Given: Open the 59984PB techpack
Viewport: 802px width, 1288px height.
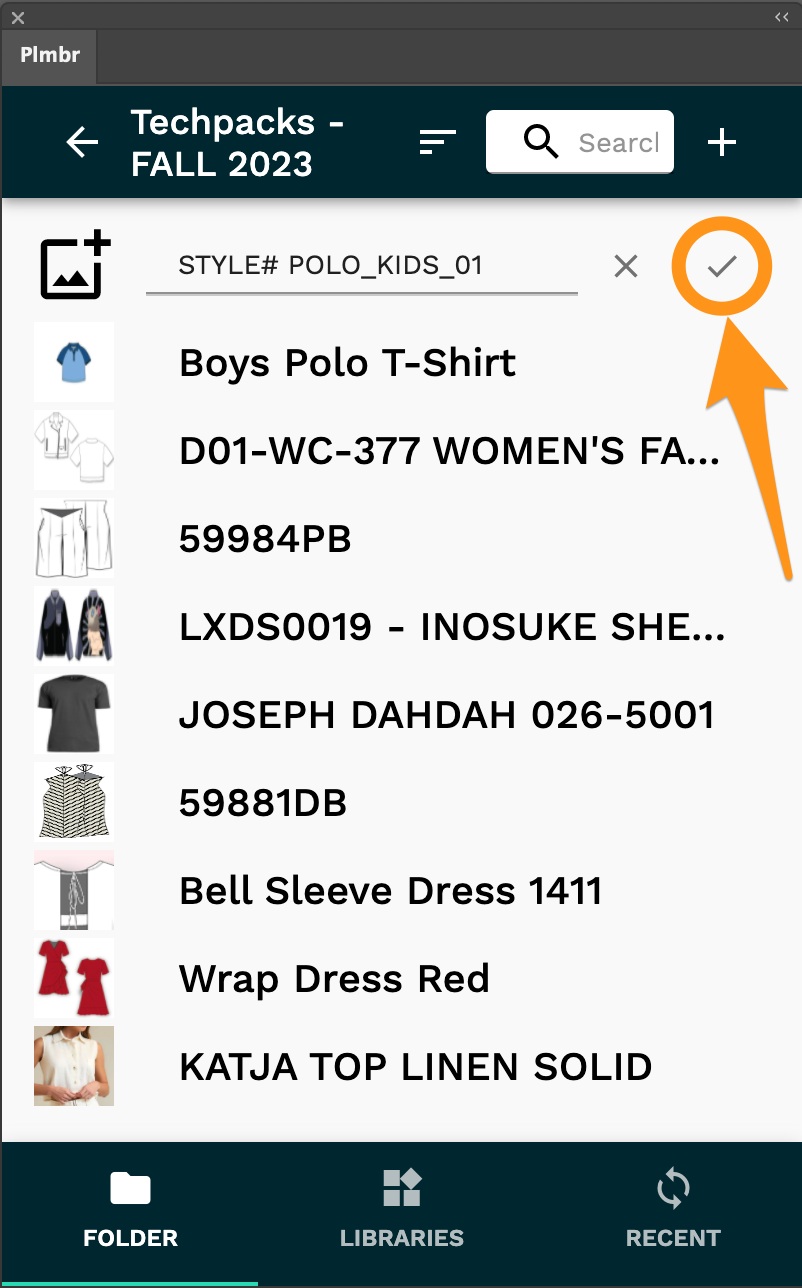Looking at the screenshot, I should [x=265, y=539].
